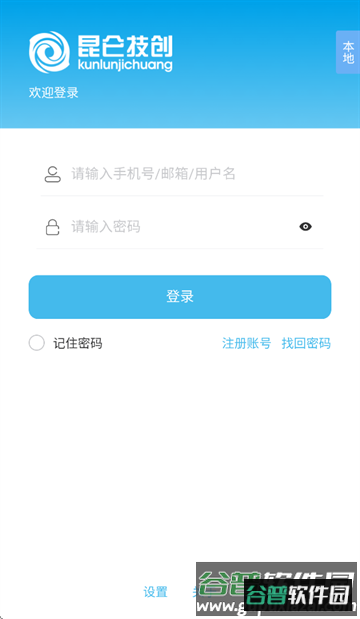This screenshot has width=360, height=619.
Task: Tap the 登录 login button
Action: (x=180, y=297)
